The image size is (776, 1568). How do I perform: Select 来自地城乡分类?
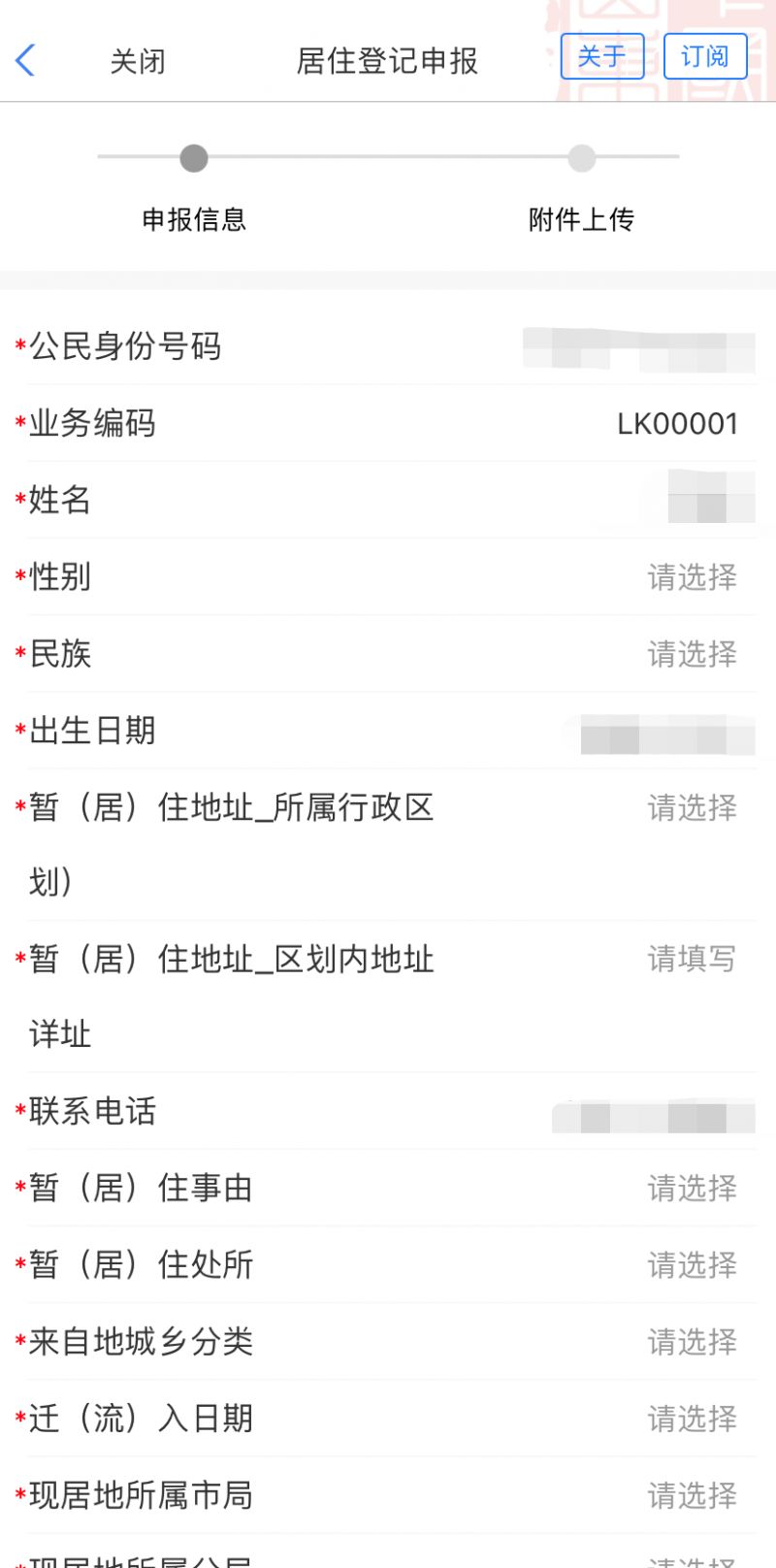click(692, 1342)
